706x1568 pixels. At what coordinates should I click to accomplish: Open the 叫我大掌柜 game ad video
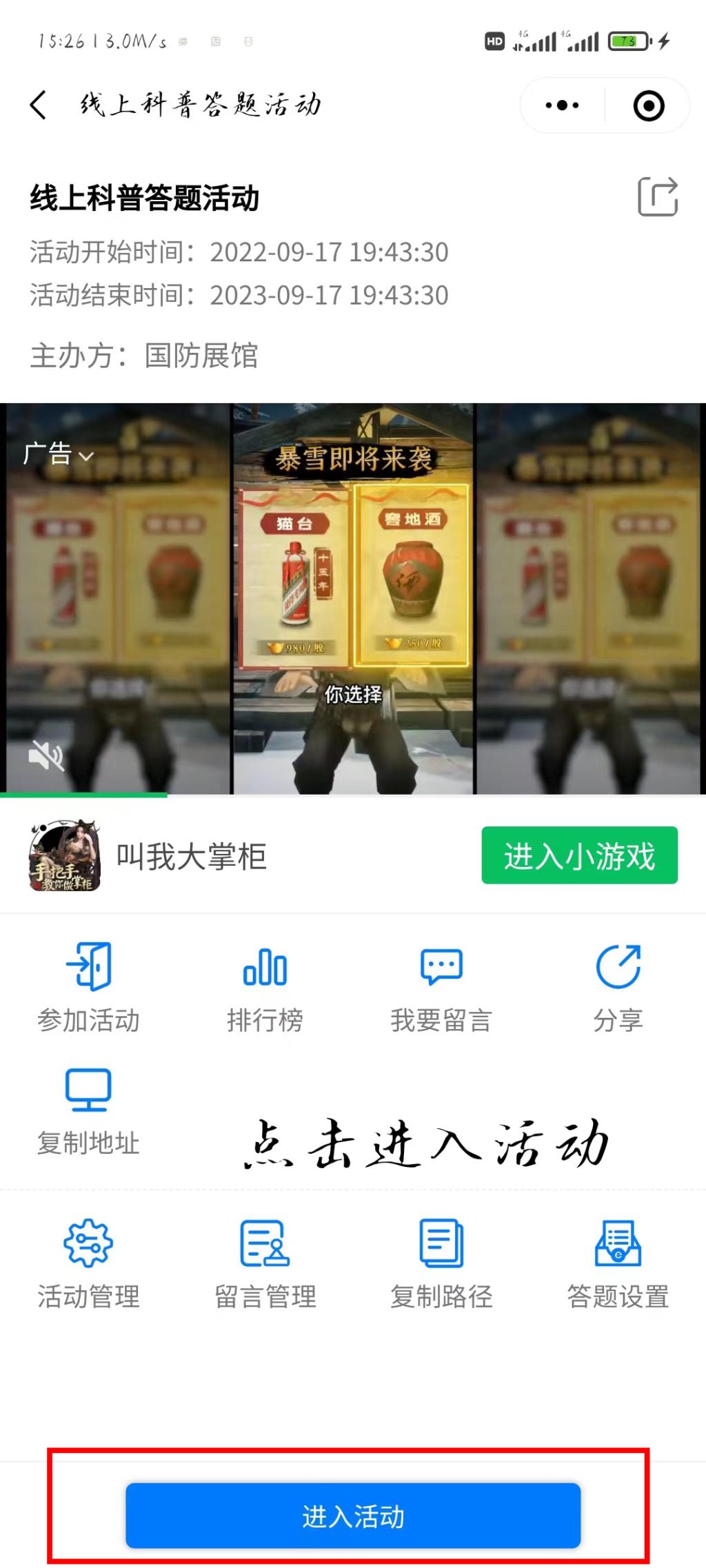click(353, 598)
